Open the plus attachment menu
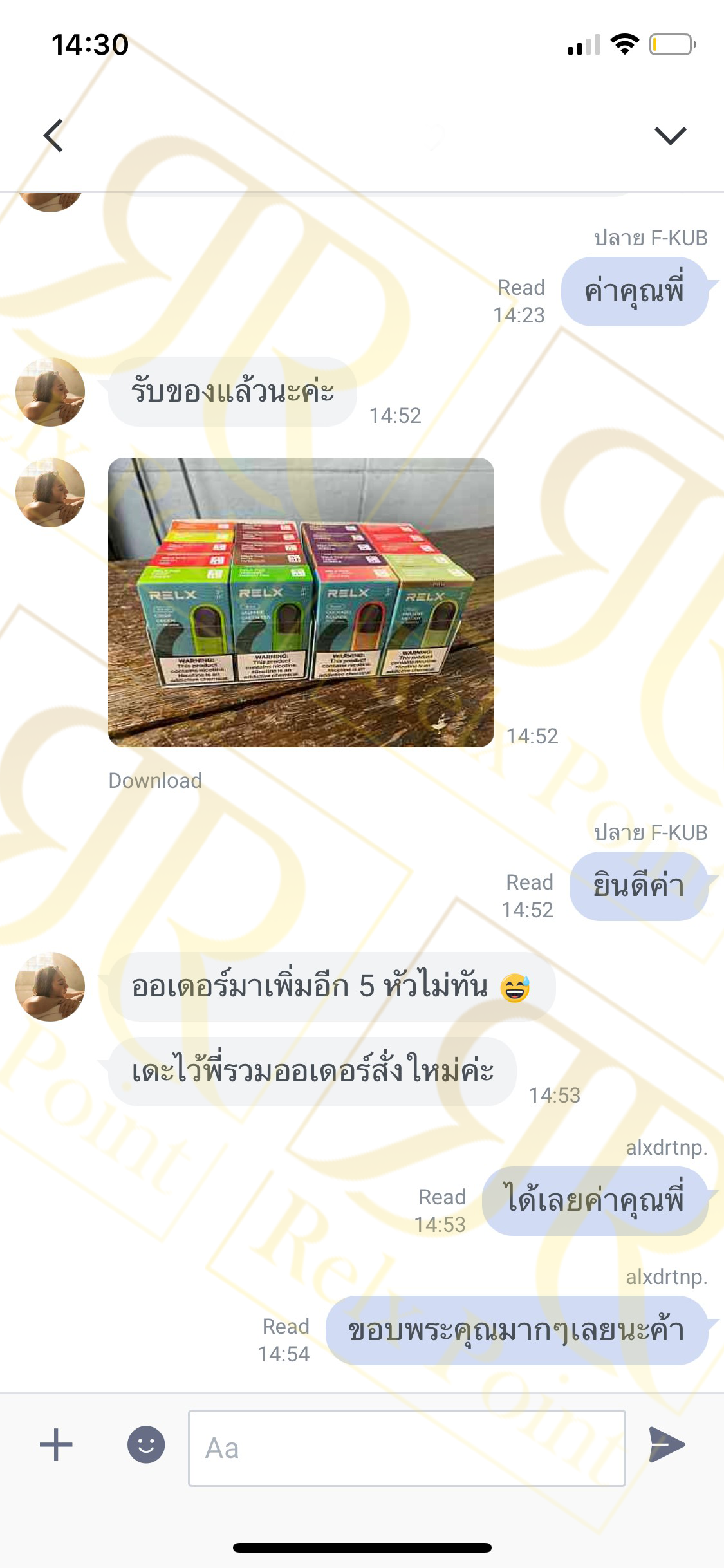This screenshot has height=1568, width=724. (56, 1445)
